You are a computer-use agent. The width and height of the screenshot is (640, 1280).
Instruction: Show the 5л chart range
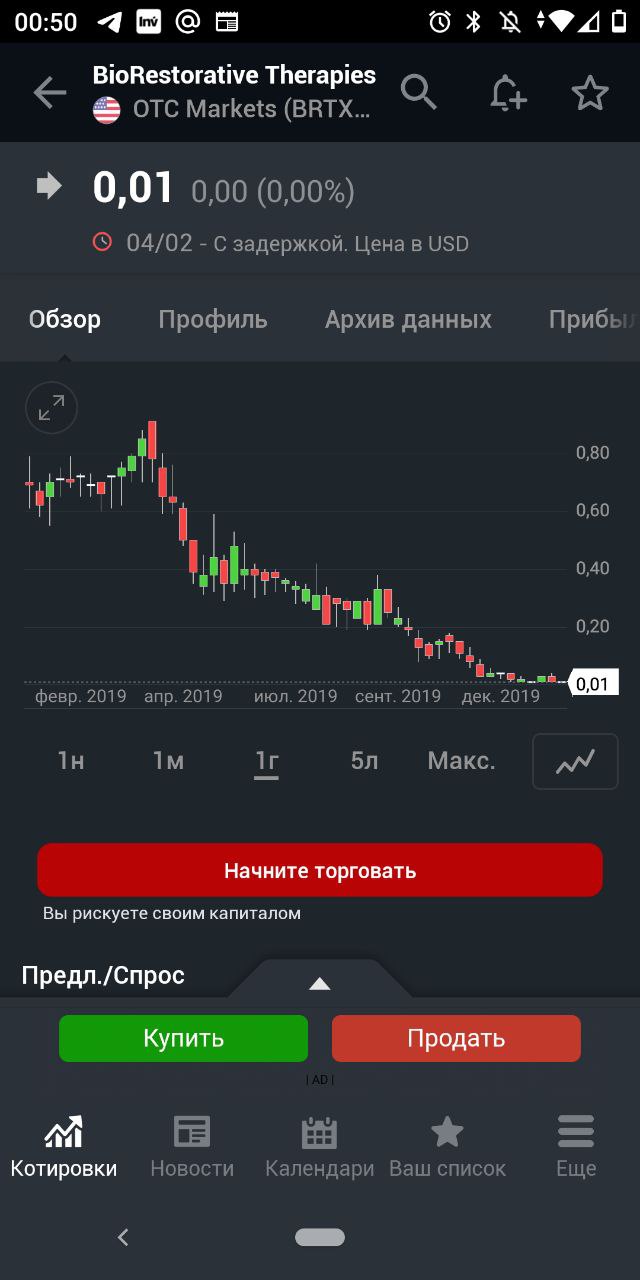(x=364, y=761)
